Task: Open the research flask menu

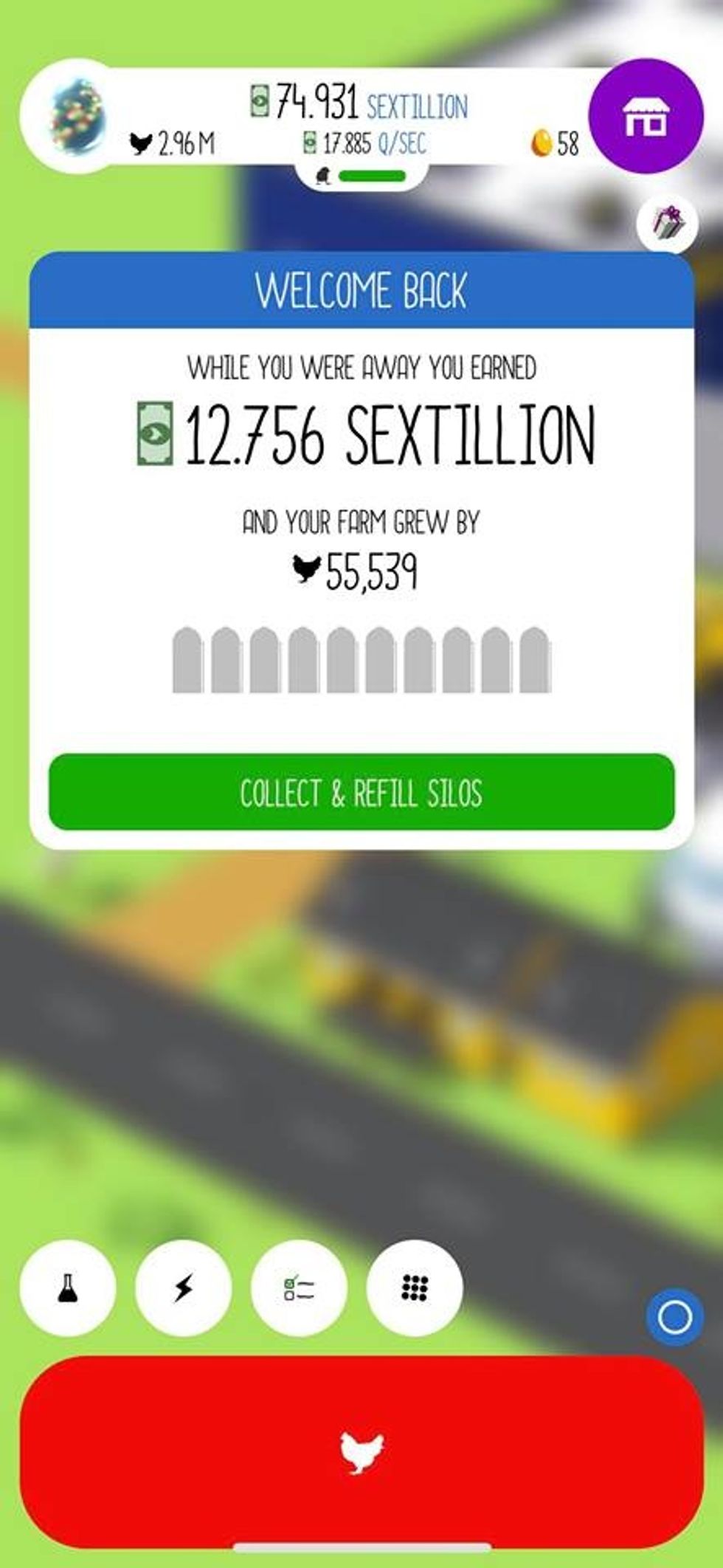Action: pyautogui.click(x=68, y=1287)
